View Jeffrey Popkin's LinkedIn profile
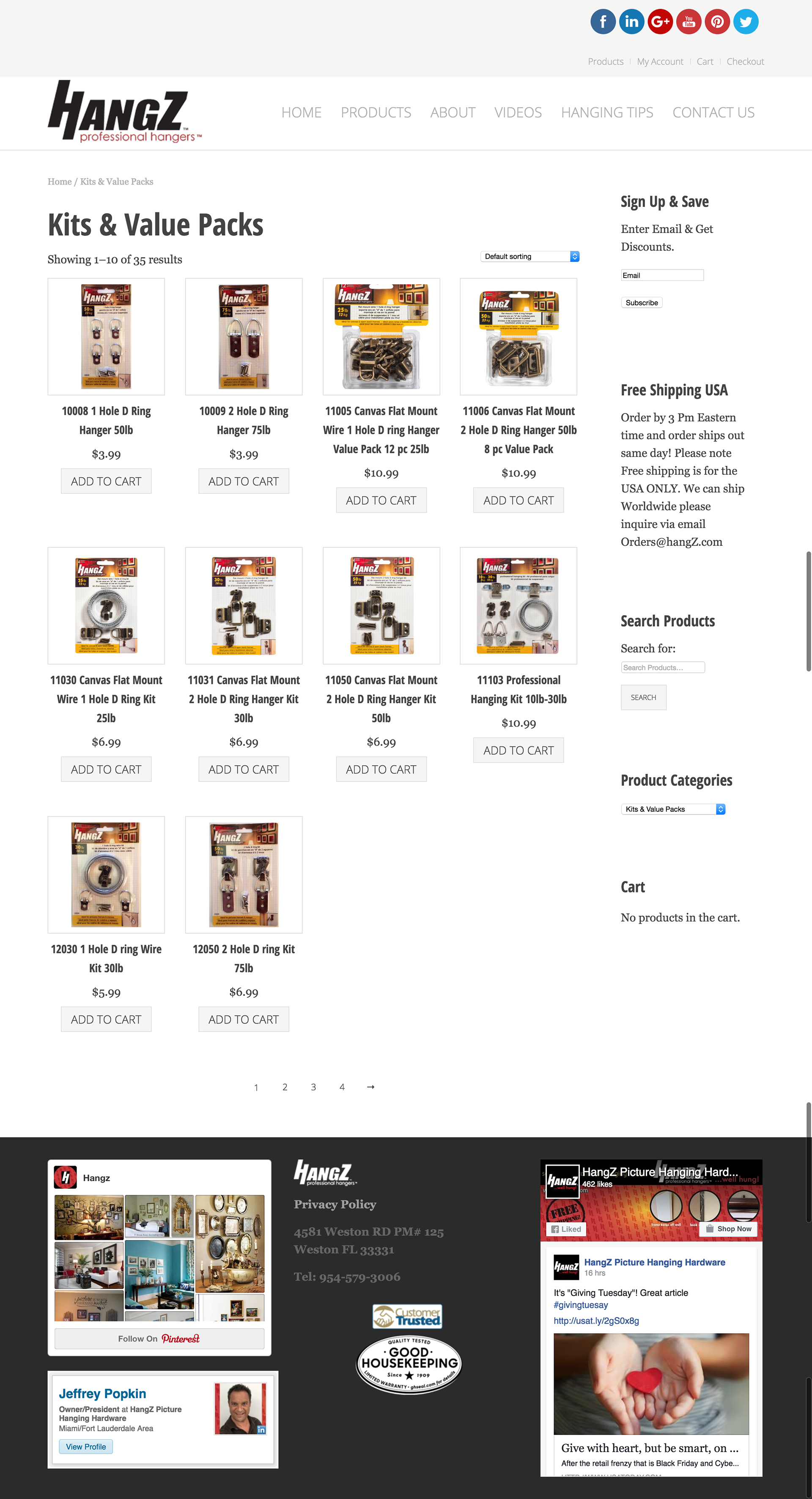 click(85, 1447)
